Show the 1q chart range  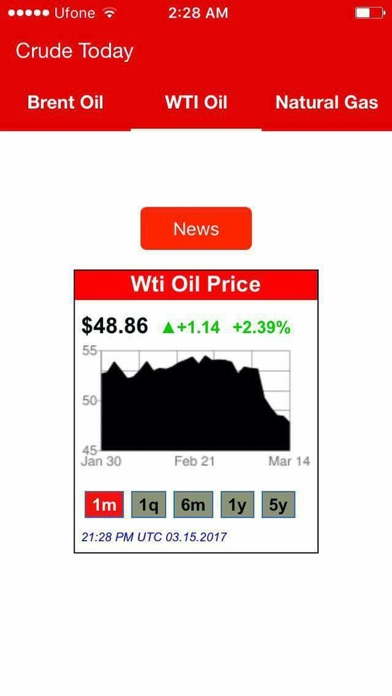click(x=148, y=504)
